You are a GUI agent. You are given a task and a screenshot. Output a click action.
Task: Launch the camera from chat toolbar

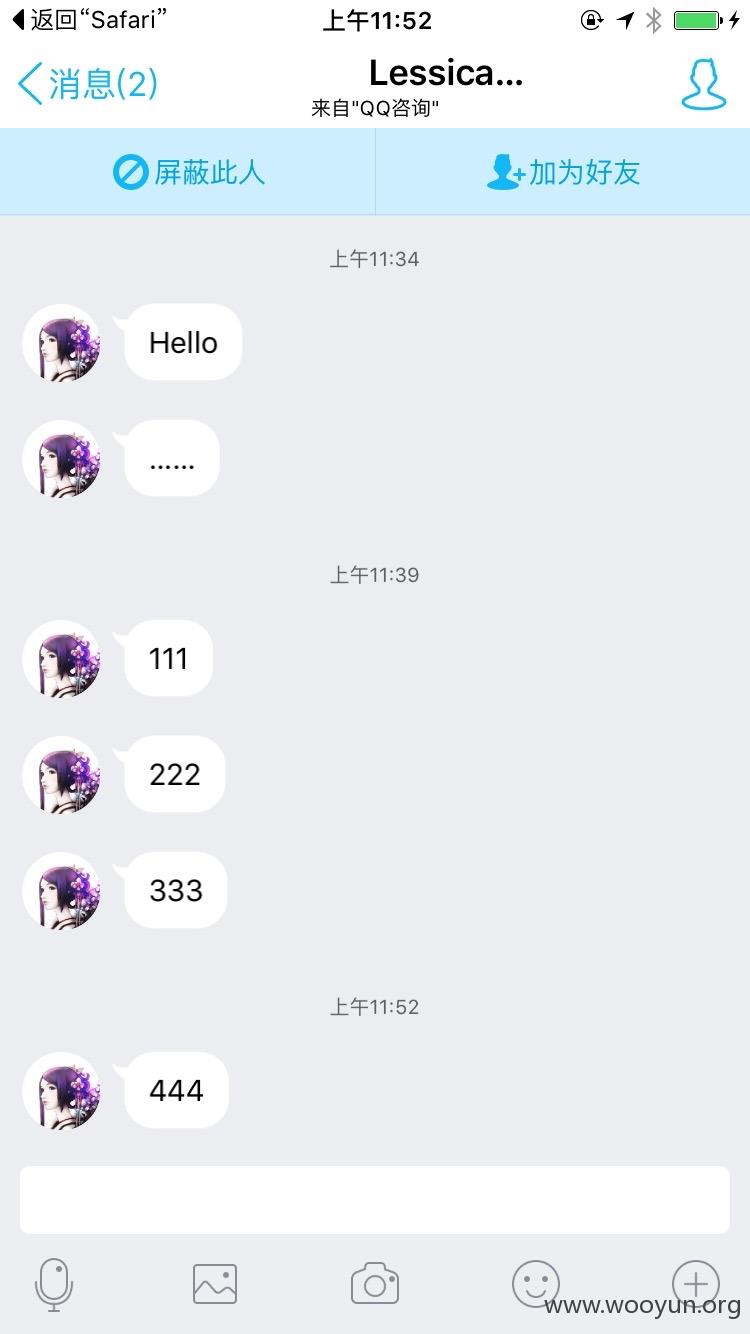(x=375, y=1284)
